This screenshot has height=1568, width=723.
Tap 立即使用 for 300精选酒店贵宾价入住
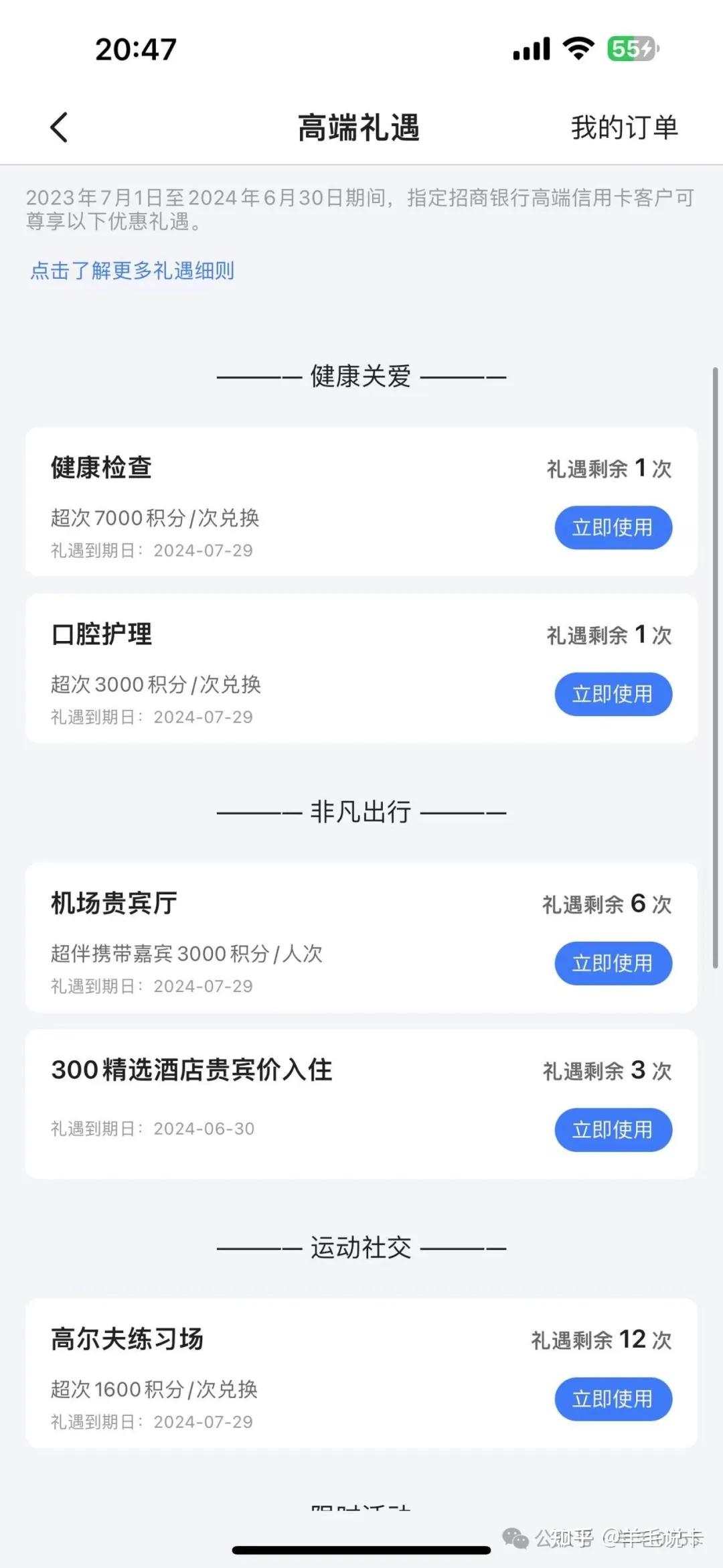tap(613, 1130)
